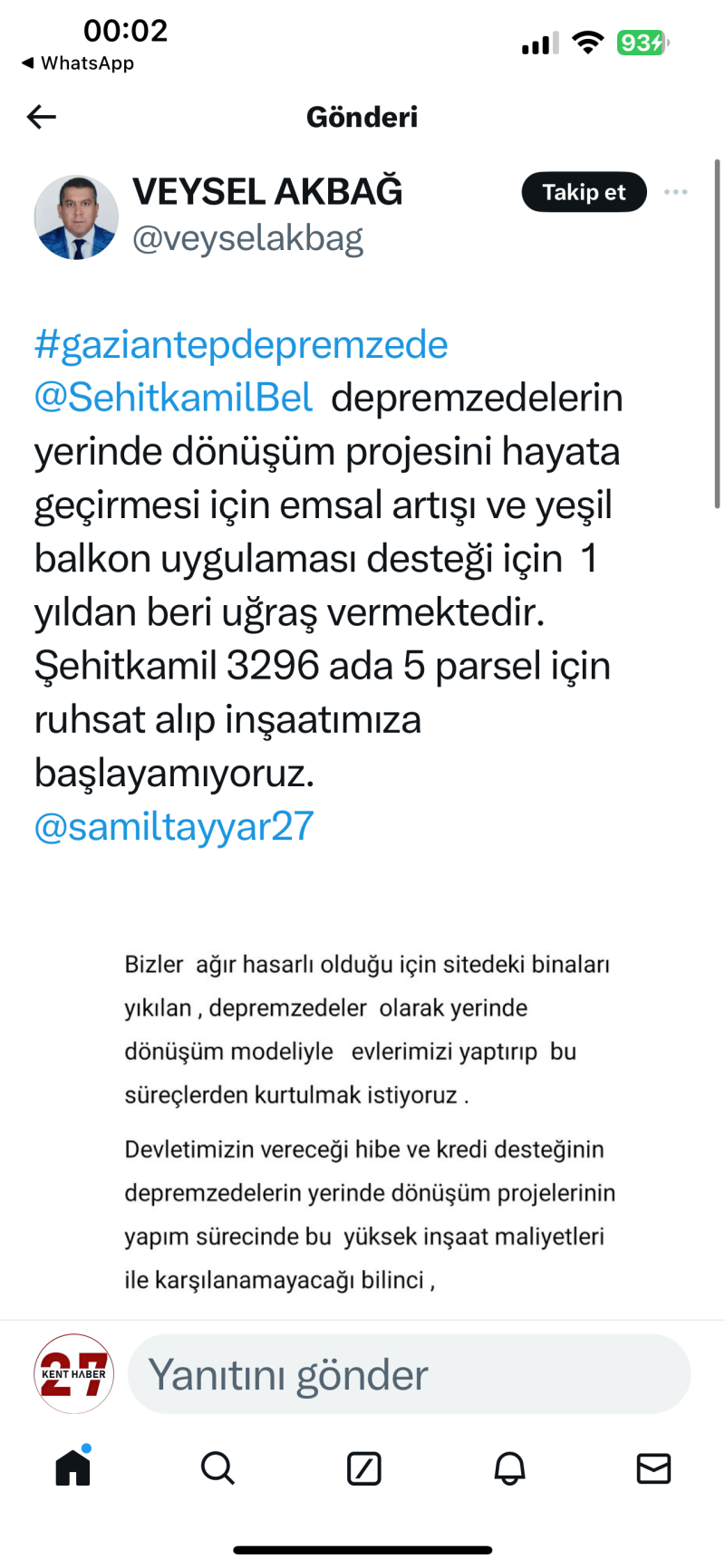Go back from the Gönderi screen

[x=42, y=117]
